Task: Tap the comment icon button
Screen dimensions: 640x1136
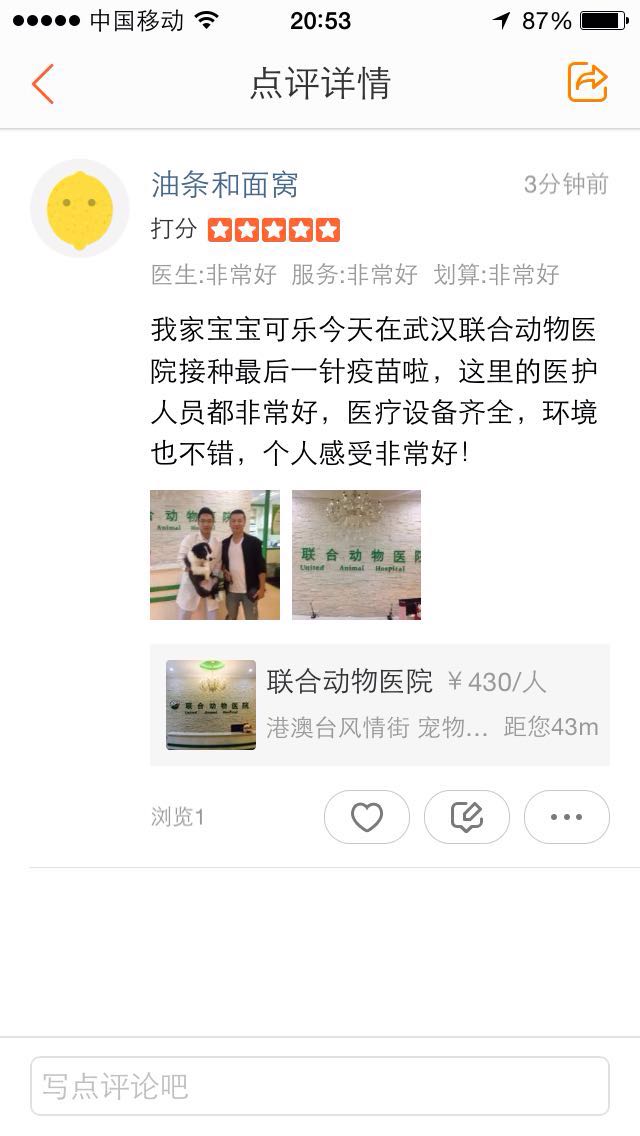Action: (x=467, y=817)
